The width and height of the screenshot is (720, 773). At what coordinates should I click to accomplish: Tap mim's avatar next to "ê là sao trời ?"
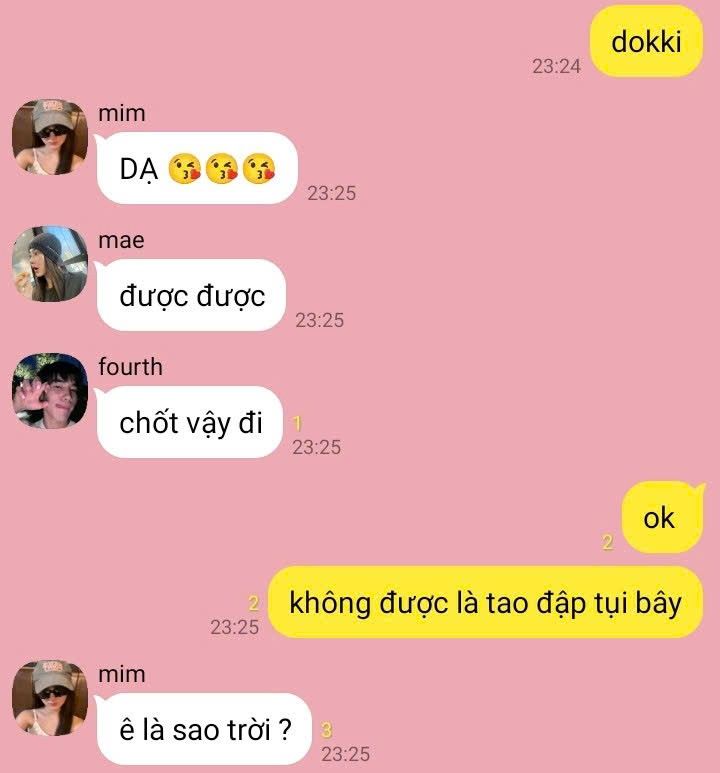(x=50, y=698)
